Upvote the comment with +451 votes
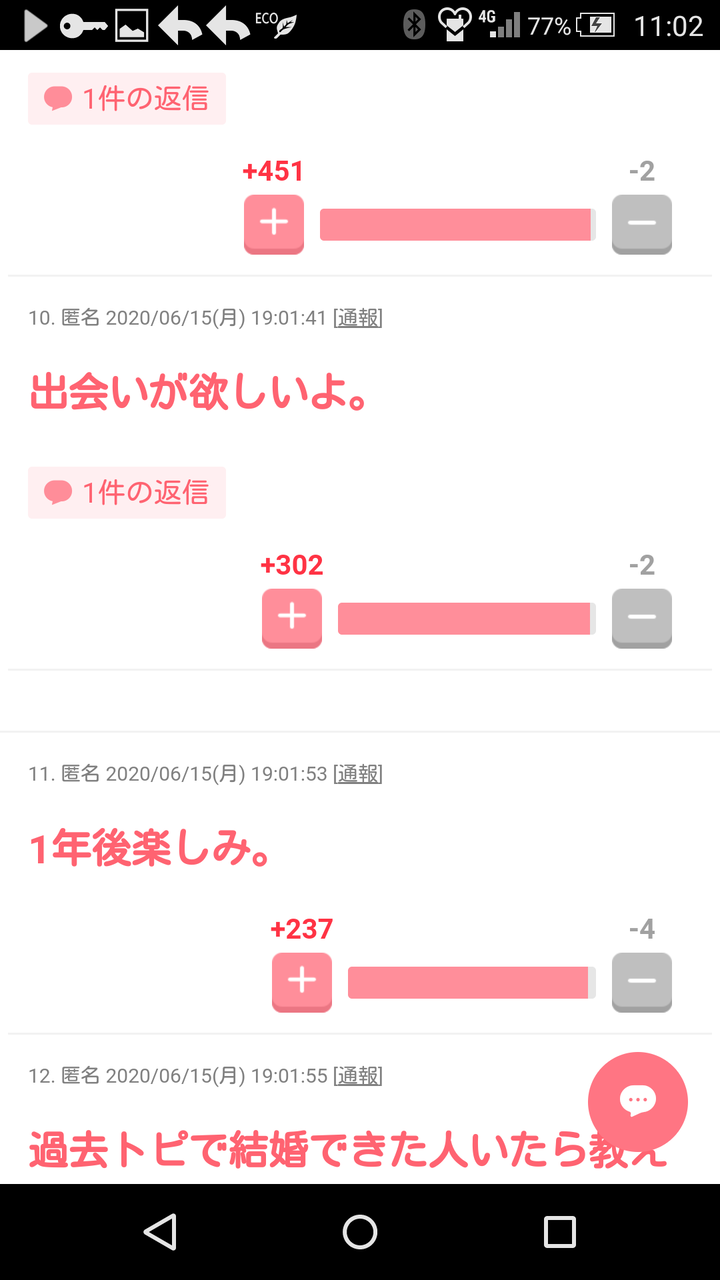This screenshot has height=1280, width=720. click(x=274, y=224)
